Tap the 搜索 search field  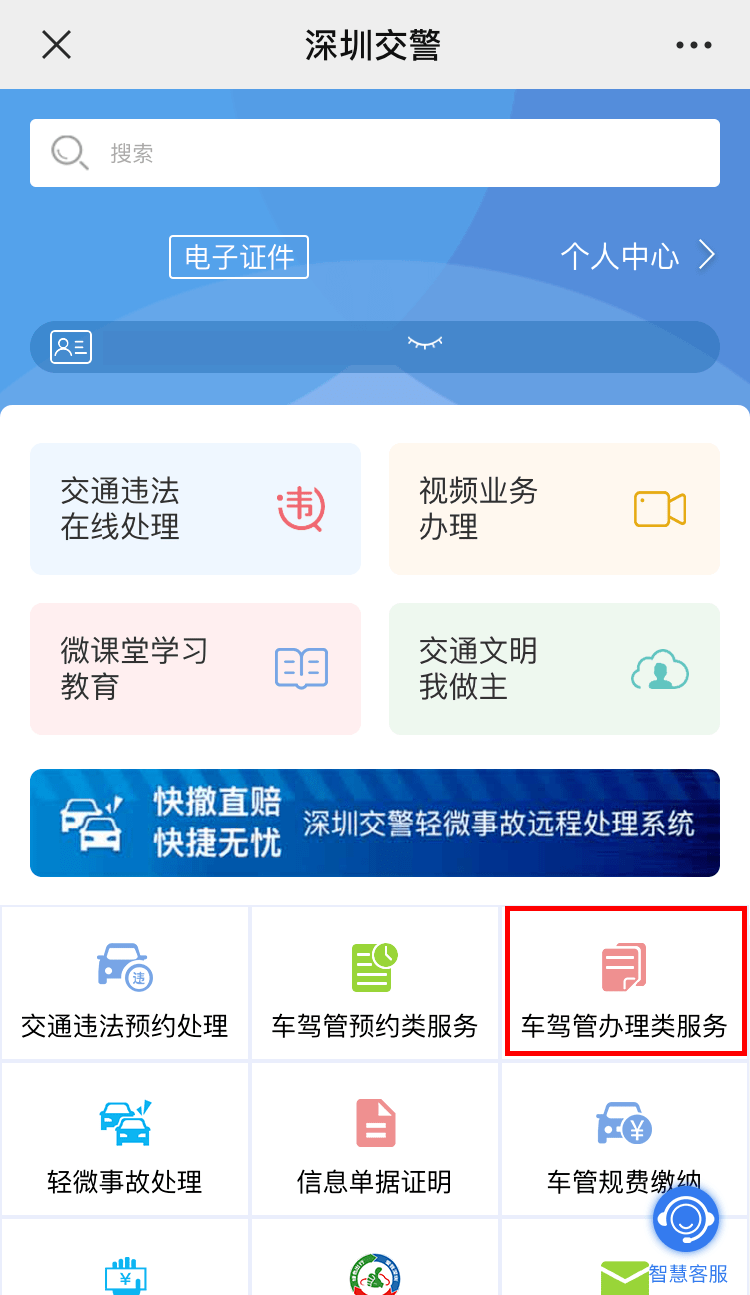[x=375, y=153]
